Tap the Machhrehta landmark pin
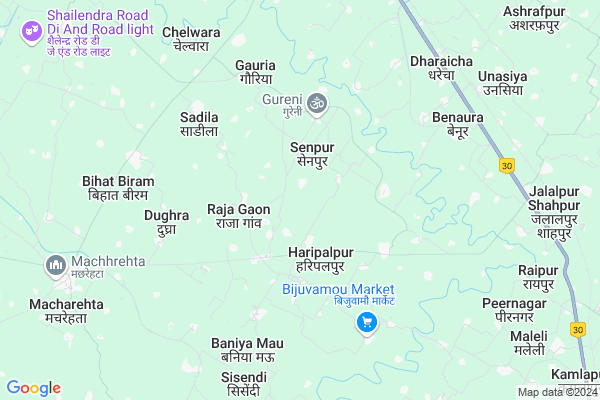This screenshot has width=600, height=400. pos(55,266)
